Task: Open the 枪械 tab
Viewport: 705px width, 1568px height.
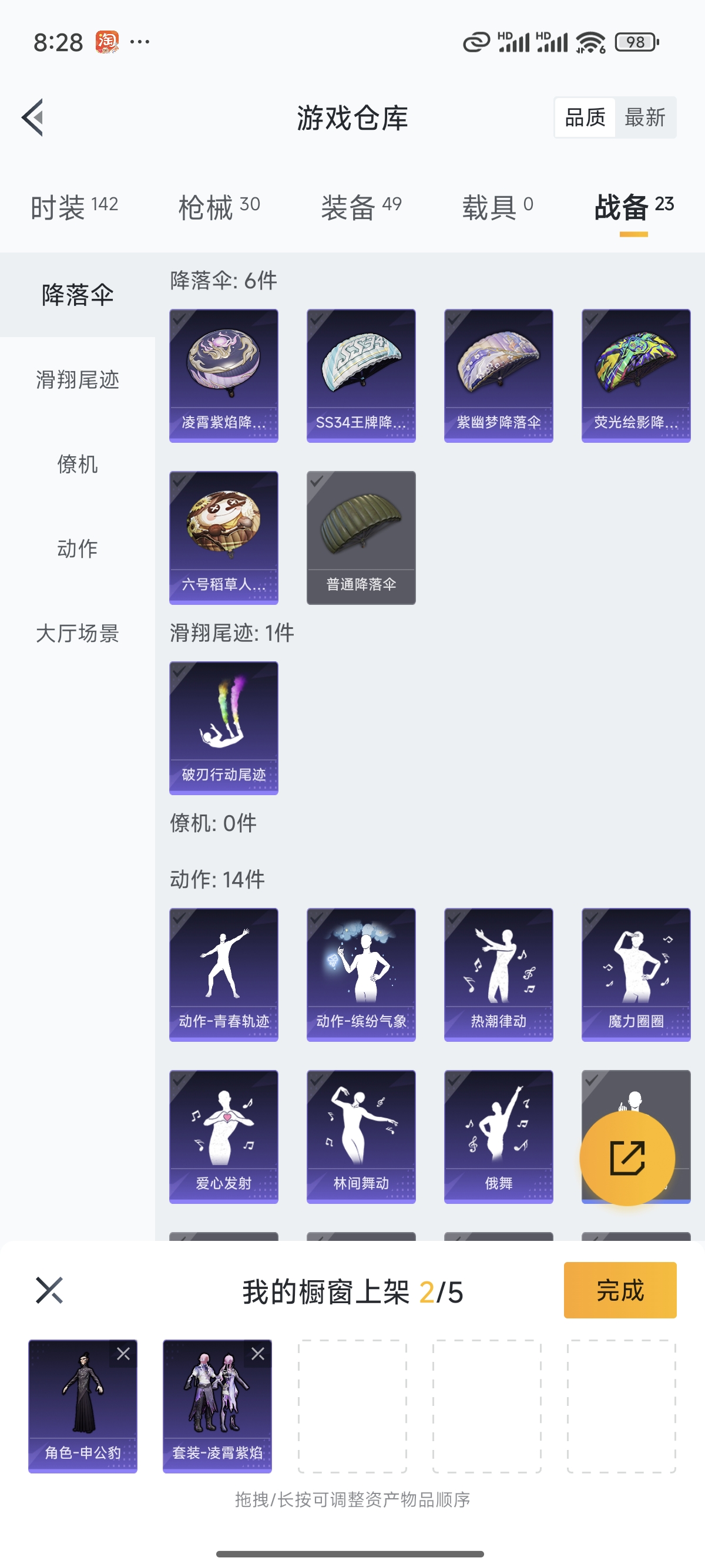Action: click(219, 207)
